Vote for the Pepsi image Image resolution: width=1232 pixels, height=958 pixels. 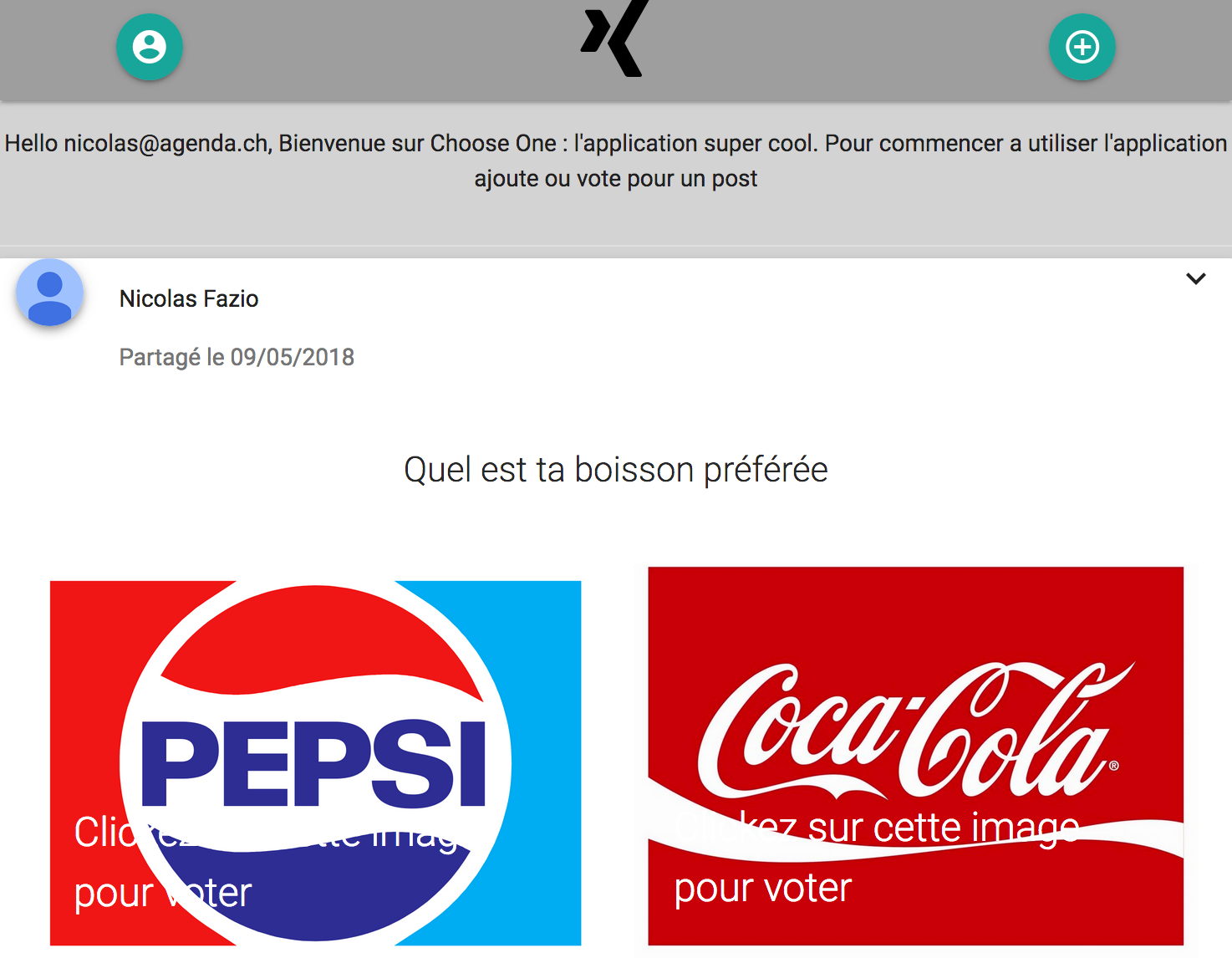click(x=315, y=762)
